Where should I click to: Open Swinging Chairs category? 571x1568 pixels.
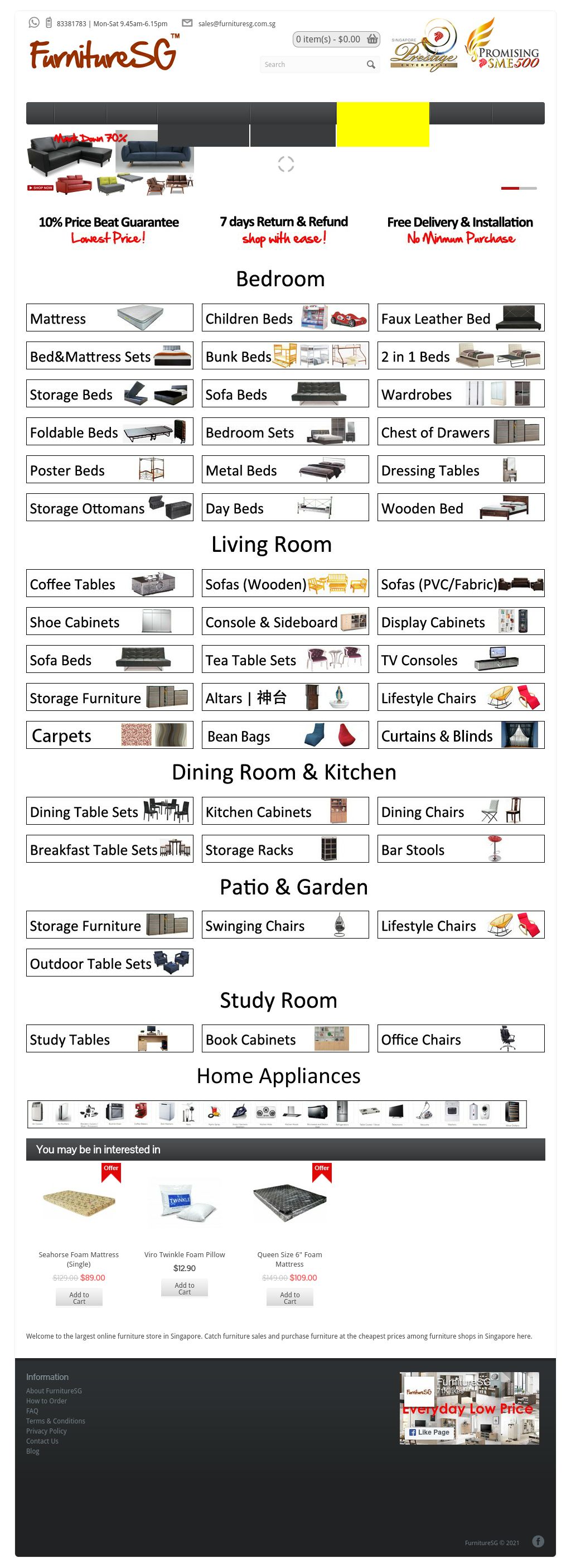click(284, 925)
